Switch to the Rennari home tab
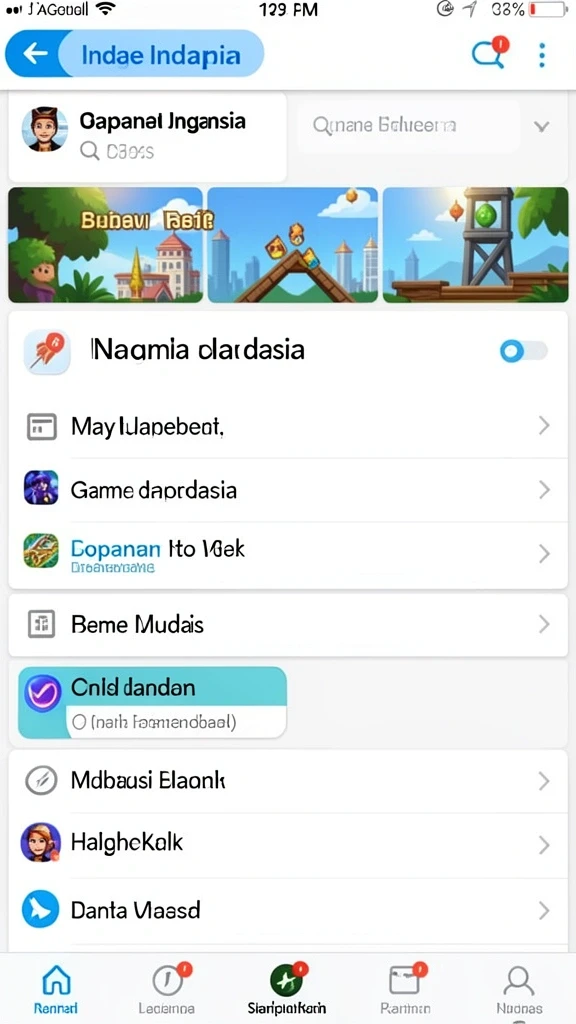The height and width of the screenshot is (1024, 576). click(x=56, y=989)
